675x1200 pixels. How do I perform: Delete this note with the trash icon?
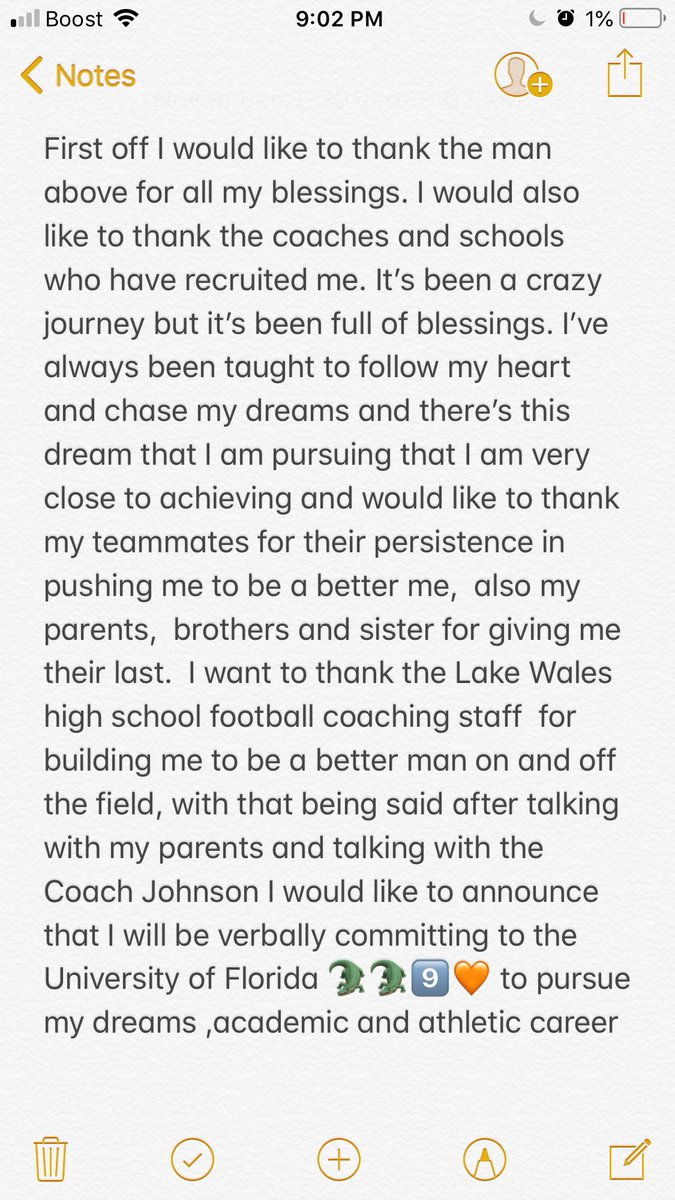50,1160
